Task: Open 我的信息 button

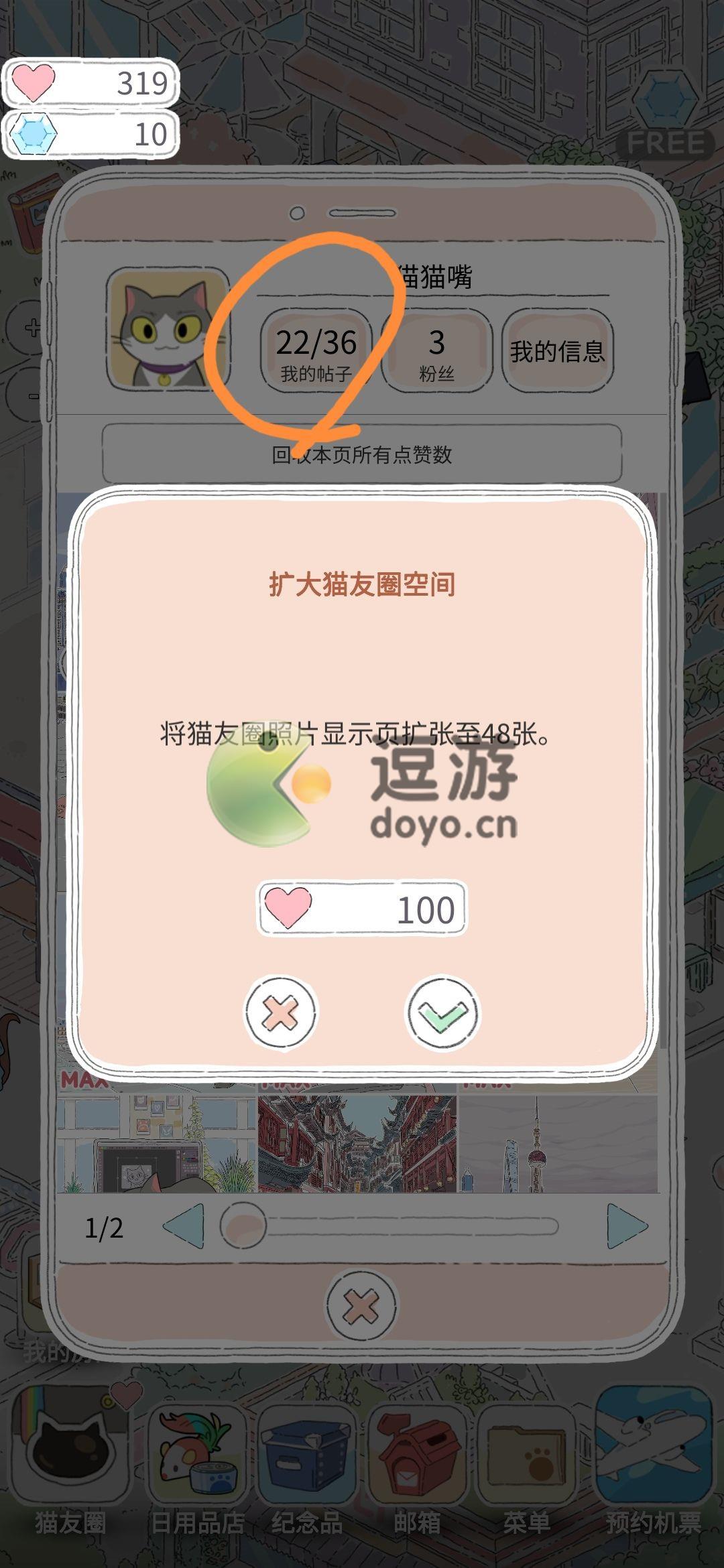Action: 557,351
